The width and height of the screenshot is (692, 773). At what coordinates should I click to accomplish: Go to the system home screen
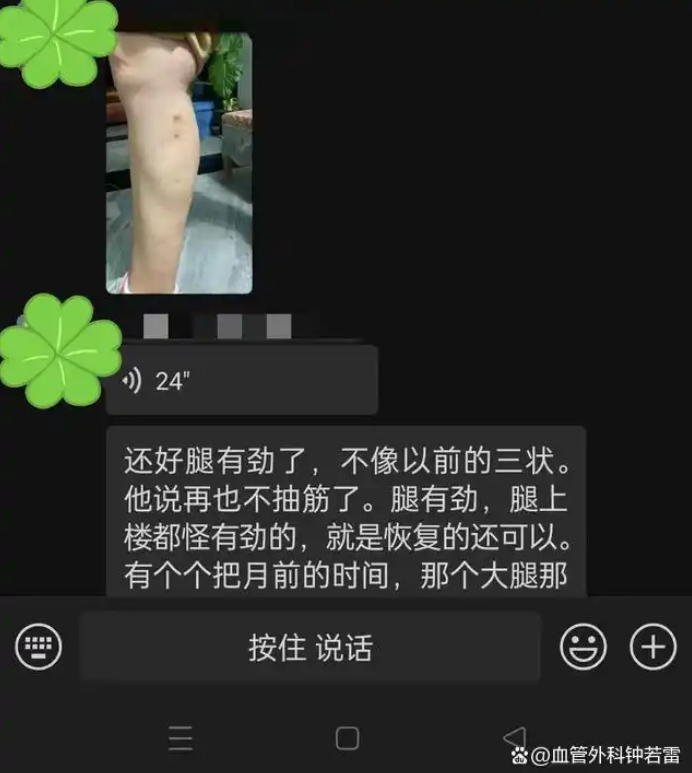click(347, 738)
